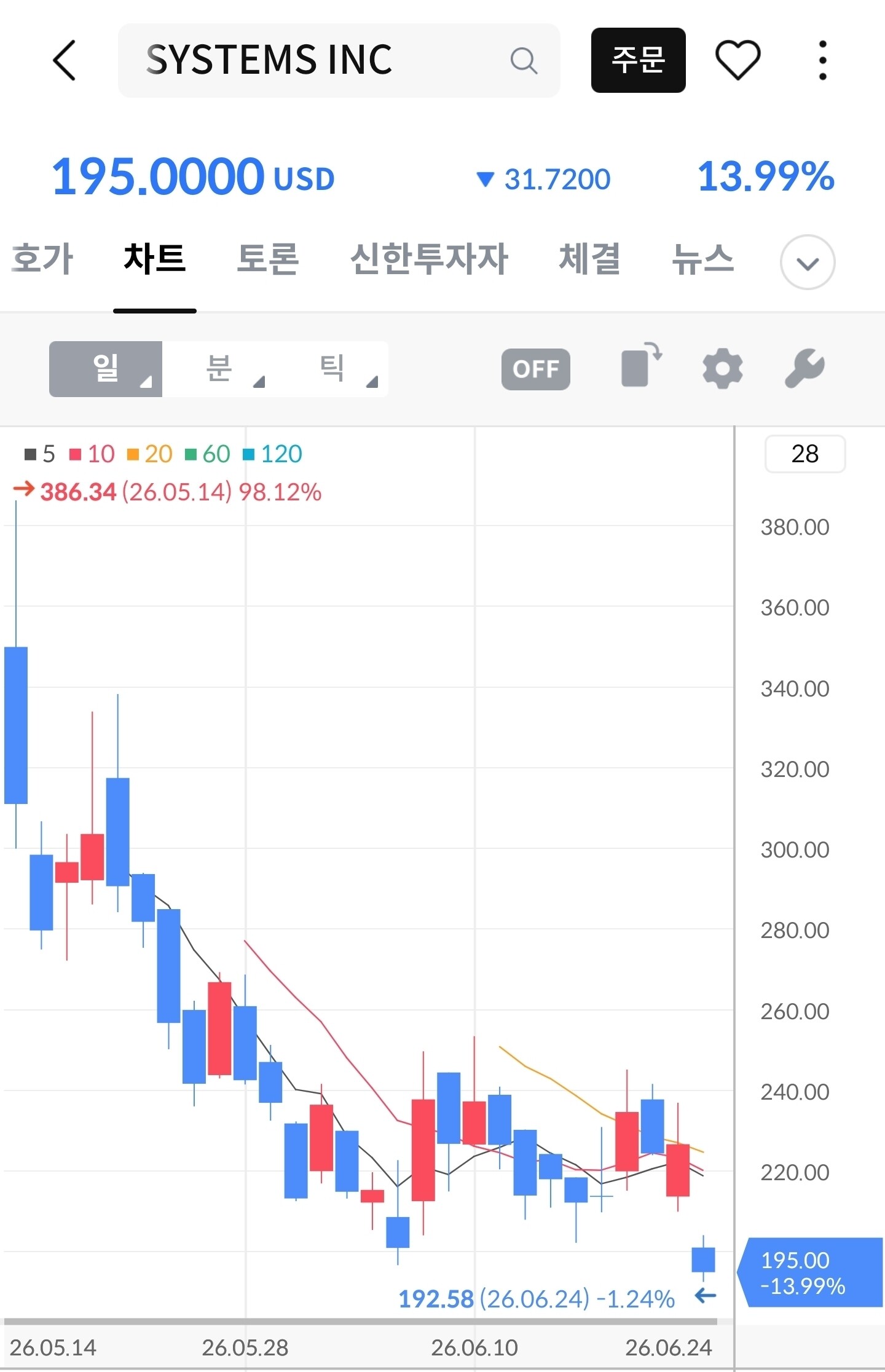This screenshot has height=1372, width=885.
Task: Switch to the 호가 tab
Action: pos(42,258)
